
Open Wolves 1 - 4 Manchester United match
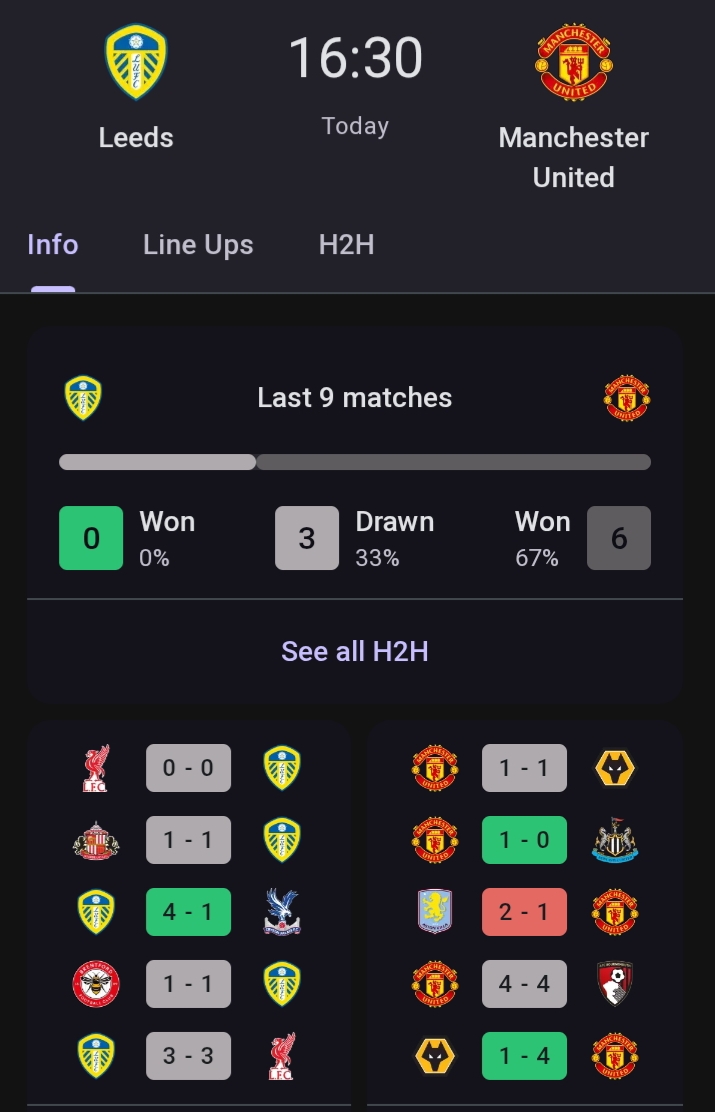pos(524,1056)
